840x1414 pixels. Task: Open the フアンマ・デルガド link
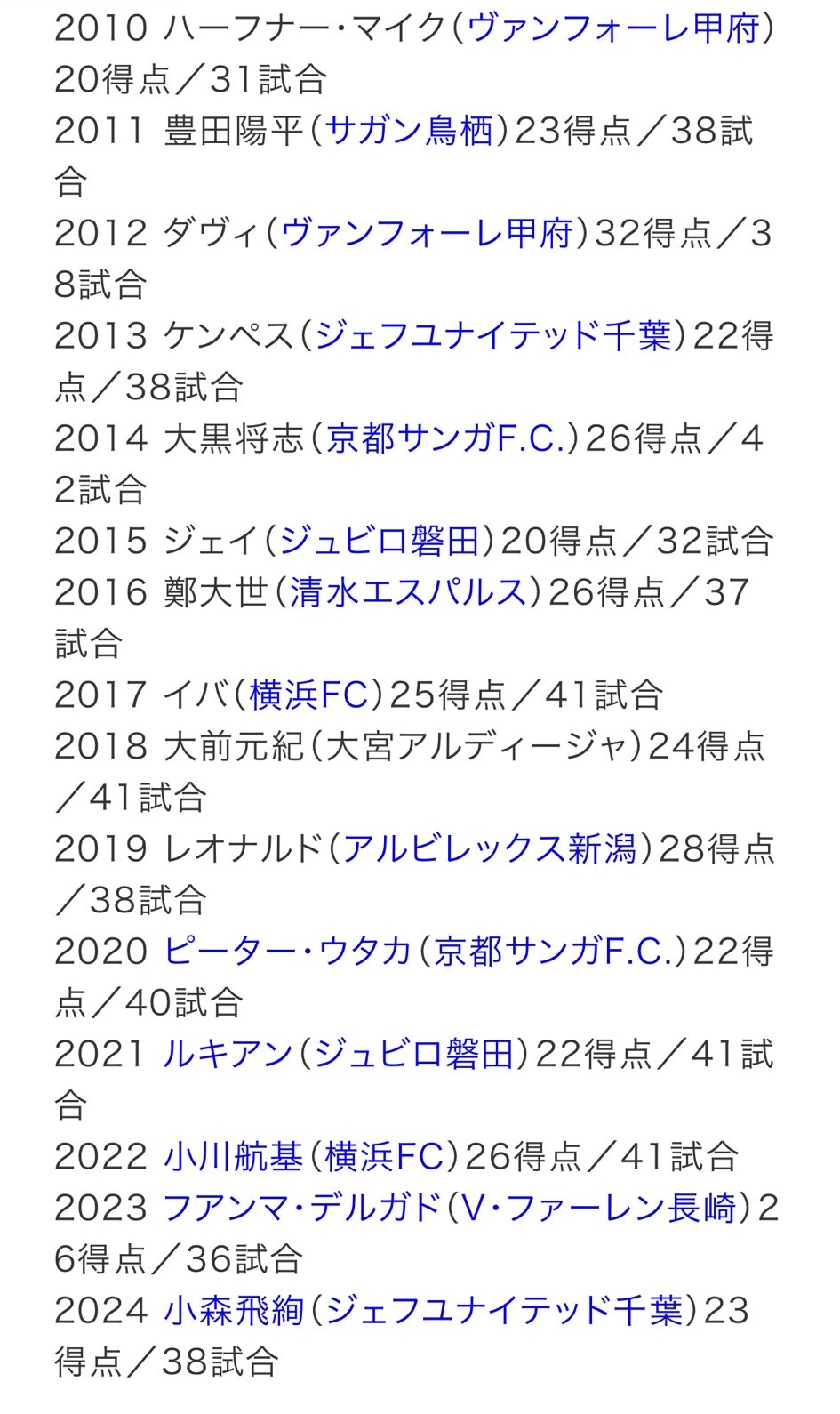tap(302, 1208)
